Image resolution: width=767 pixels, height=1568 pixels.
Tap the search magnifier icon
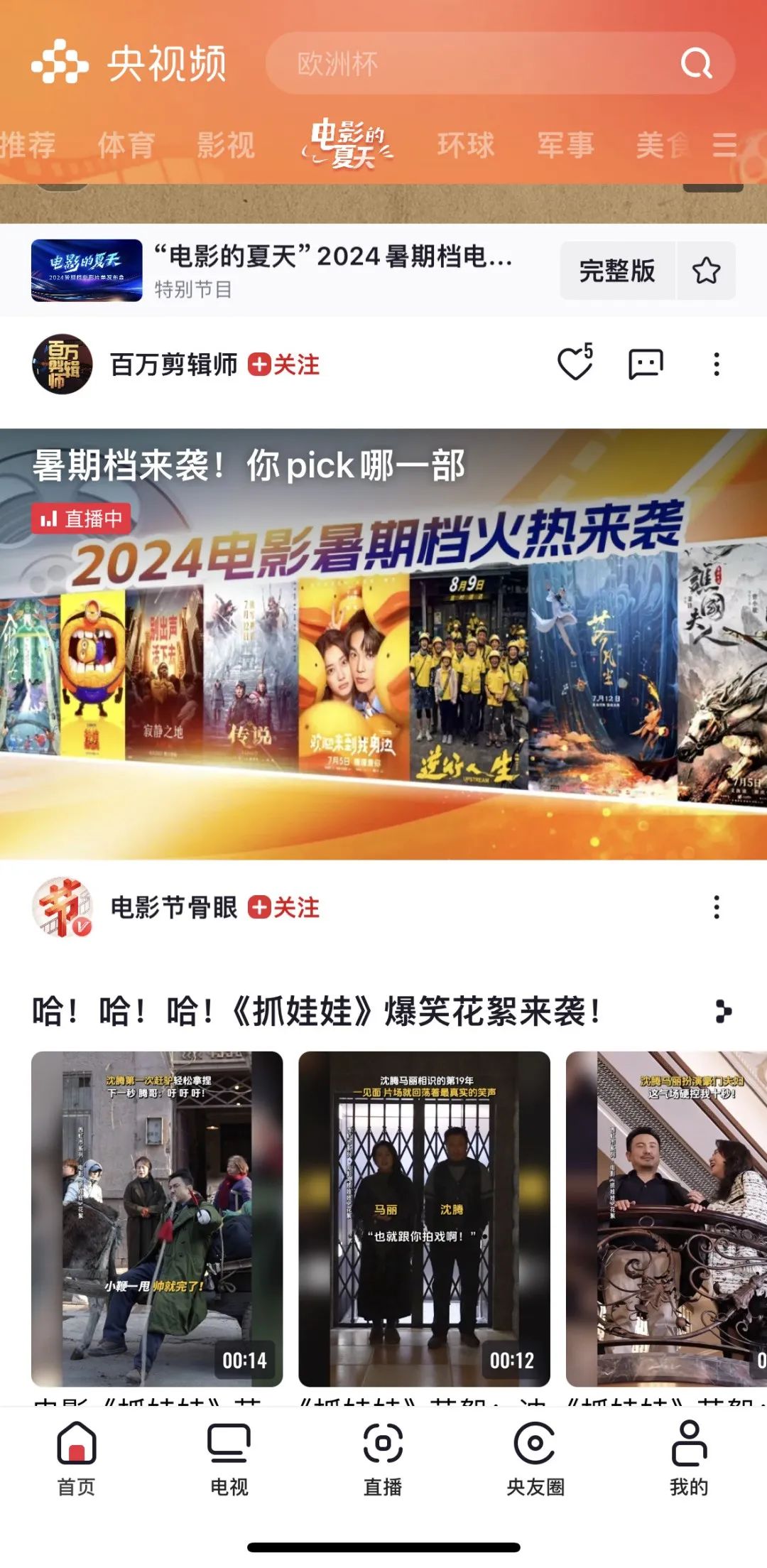[696, 64]
